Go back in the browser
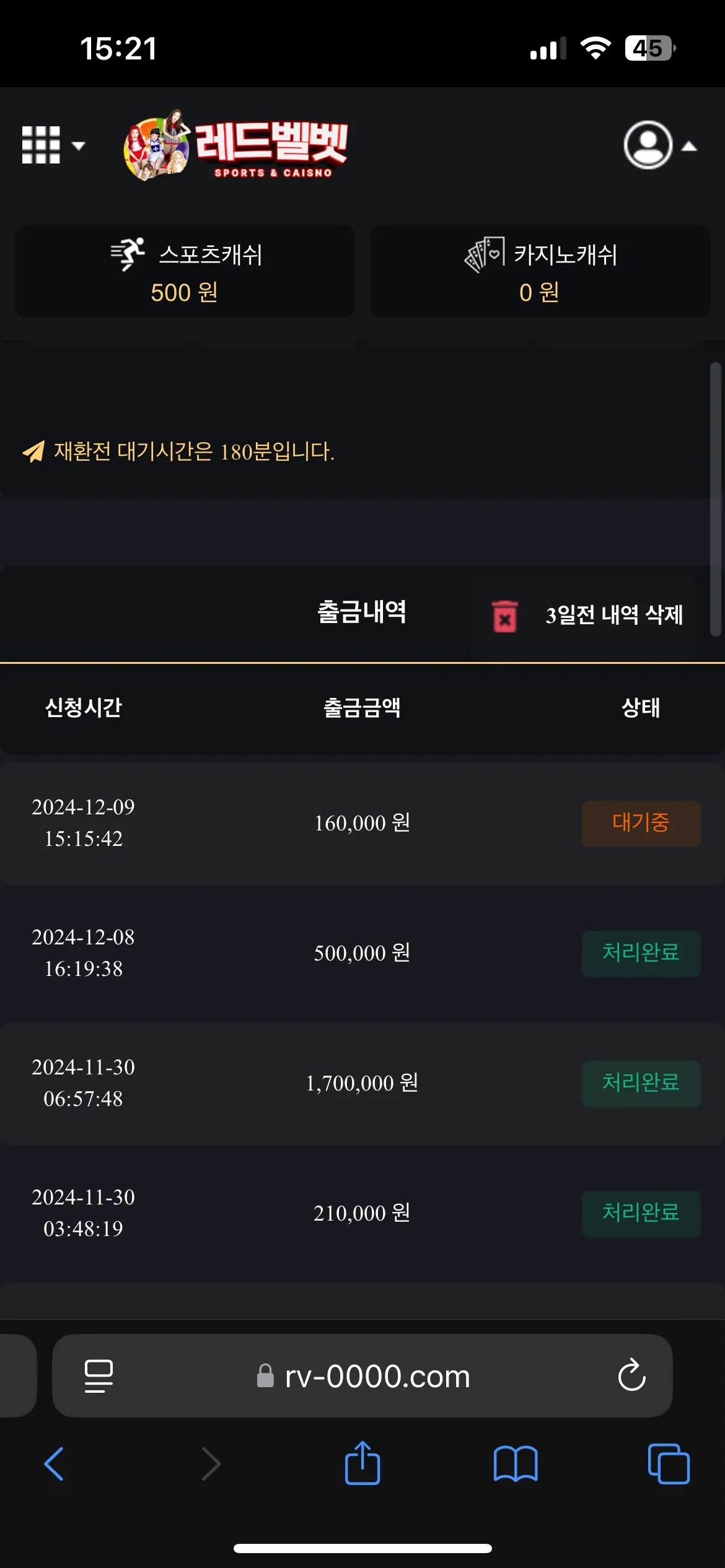The height and width of the screenshot is (1568, 725). [54, 1464]
